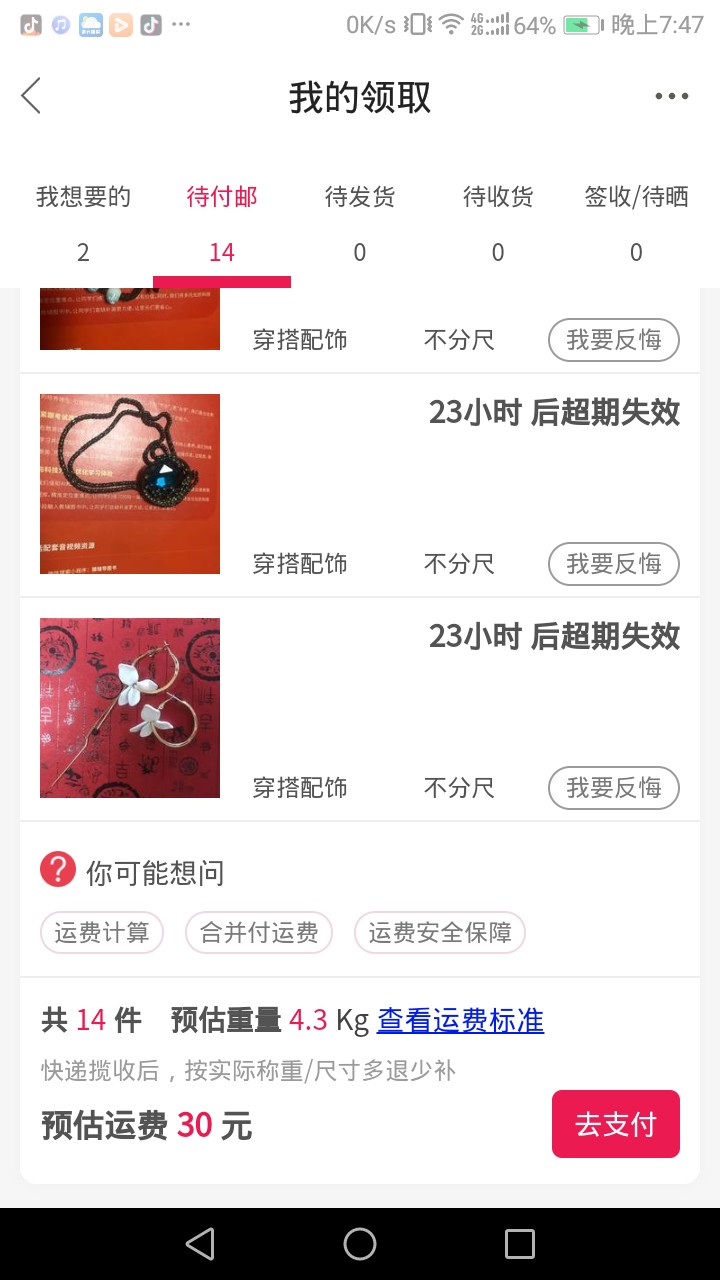
Task: Open the flower hoop earrings item
Action: (x=130, y=708)
